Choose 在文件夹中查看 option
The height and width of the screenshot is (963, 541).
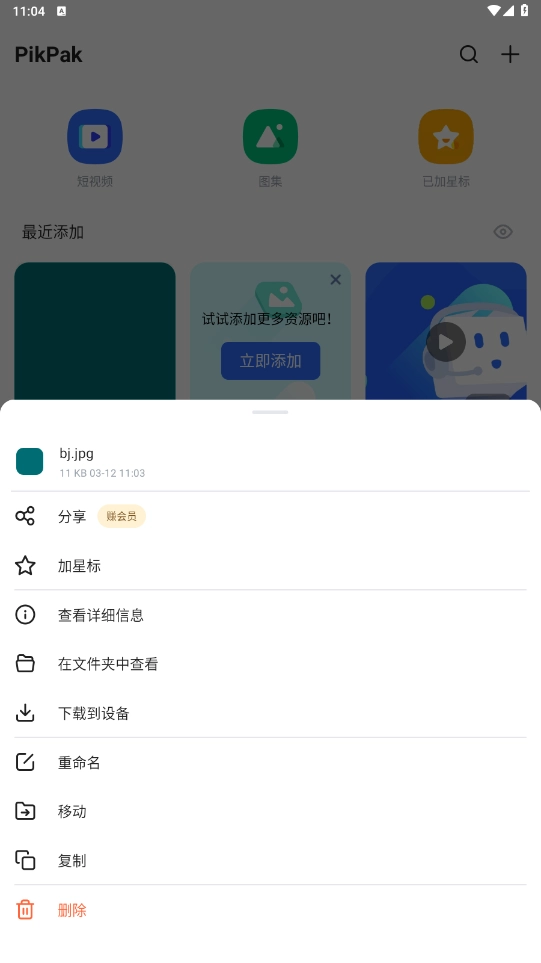pyautogui.click(x=270, y=664)
